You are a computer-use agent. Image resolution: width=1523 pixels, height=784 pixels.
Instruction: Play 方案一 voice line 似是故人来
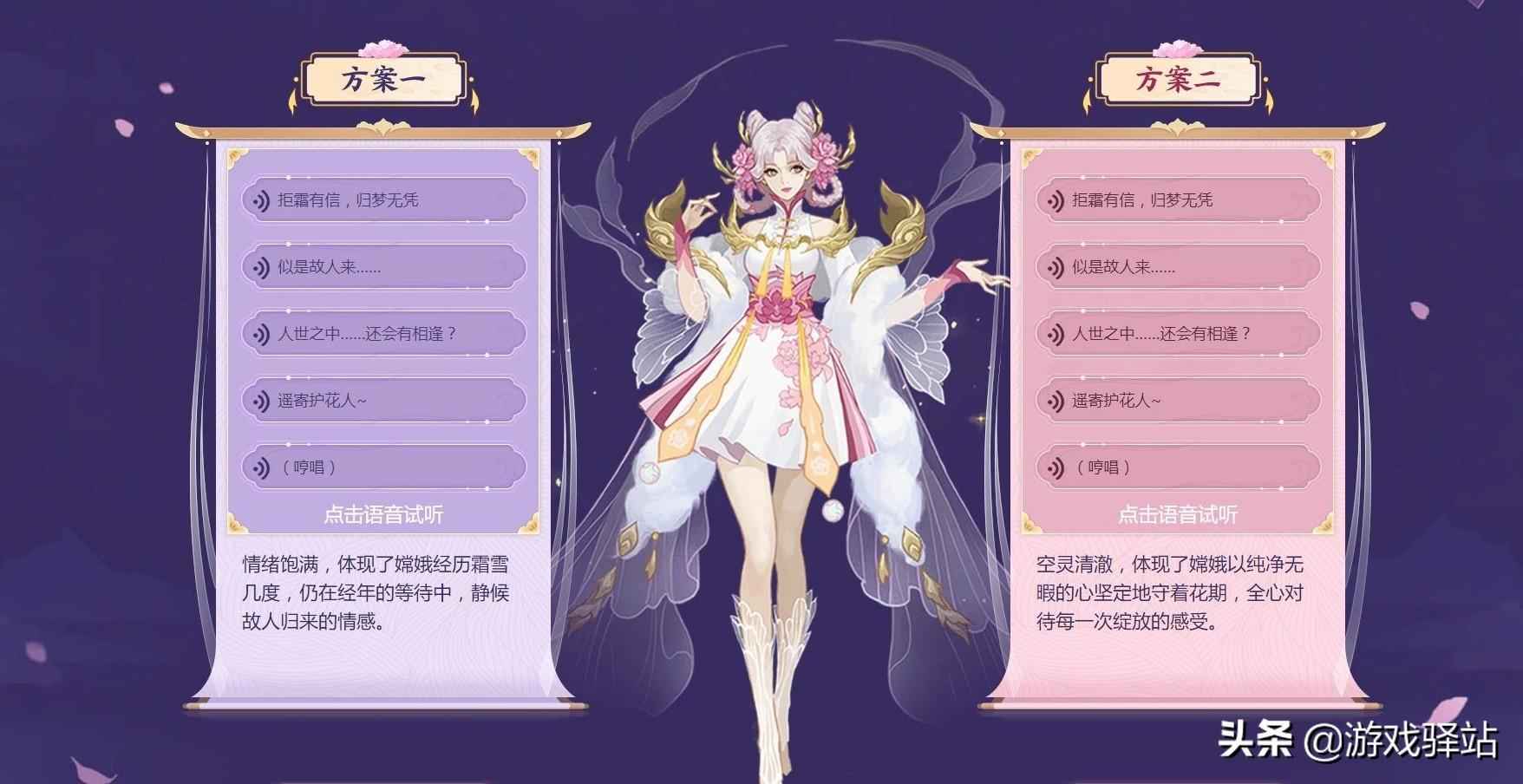[x=382, y=267]
